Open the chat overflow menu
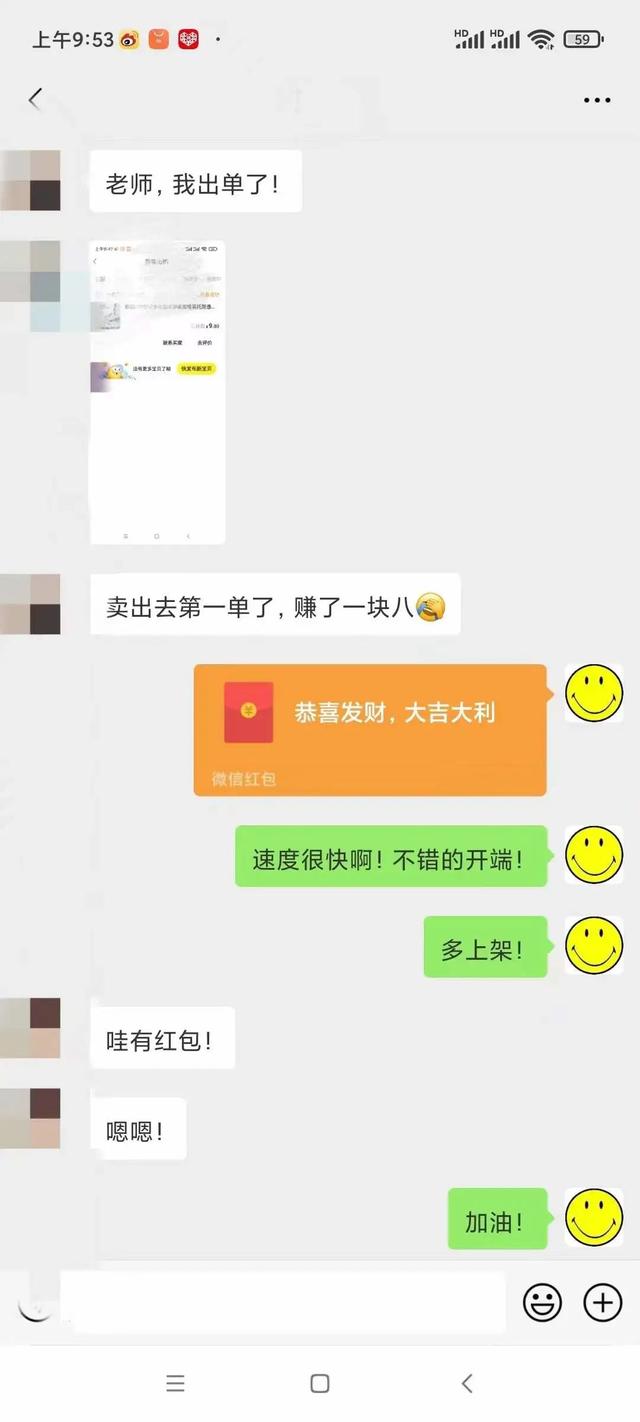Screen dimensions: 640x1422 coord(596,100)
